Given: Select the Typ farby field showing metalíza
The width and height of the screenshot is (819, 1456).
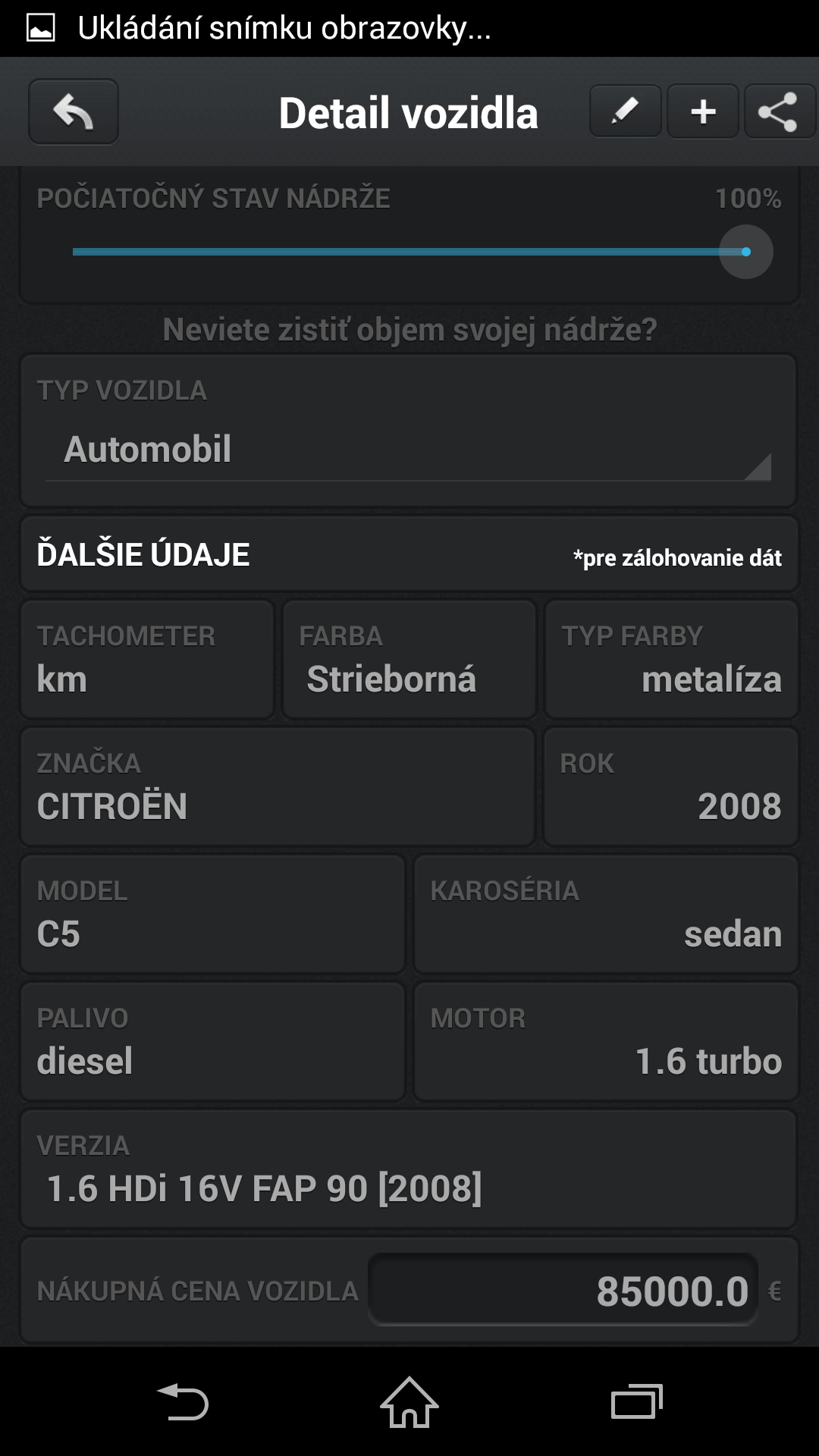Looking at the screenshot, I should click(x=671, y=659).
